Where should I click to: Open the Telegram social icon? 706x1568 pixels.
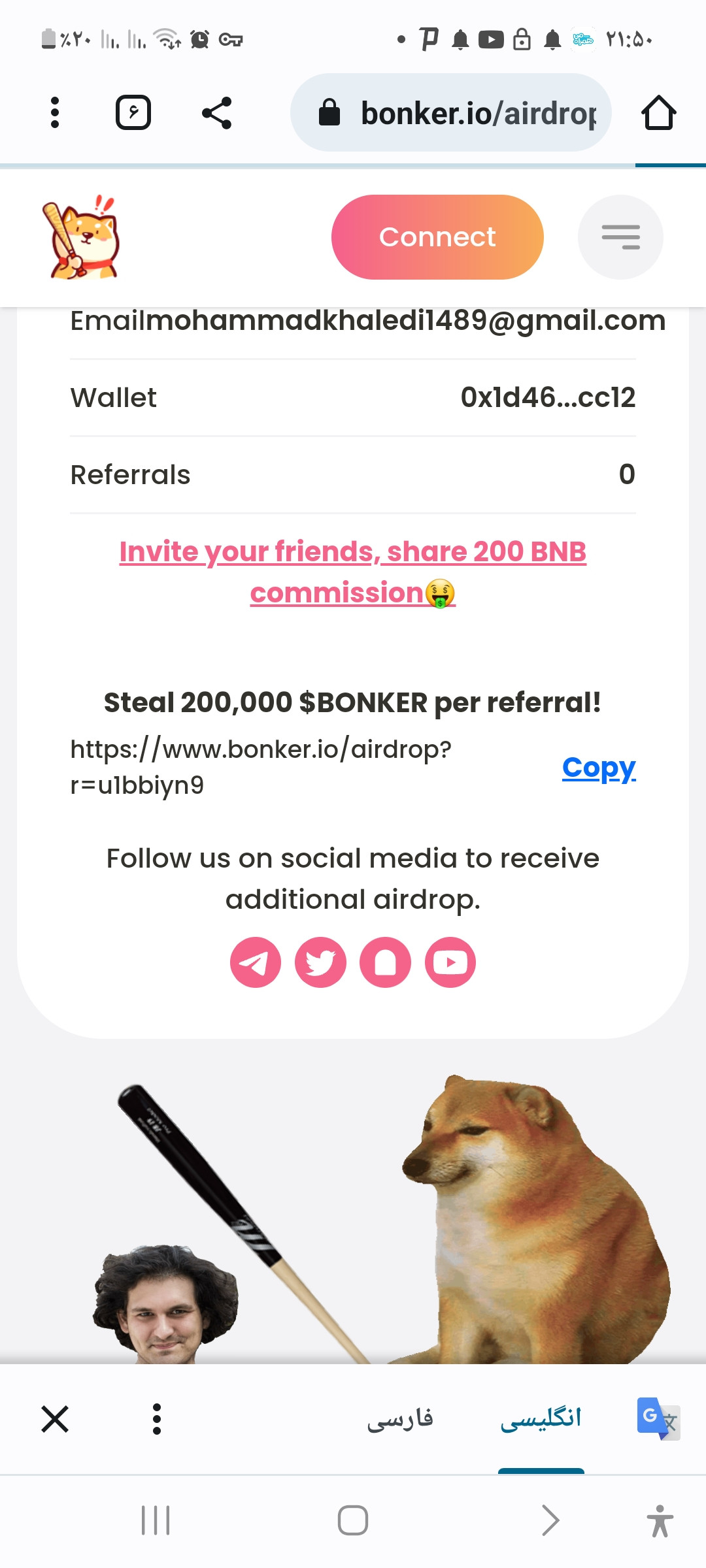256,962
